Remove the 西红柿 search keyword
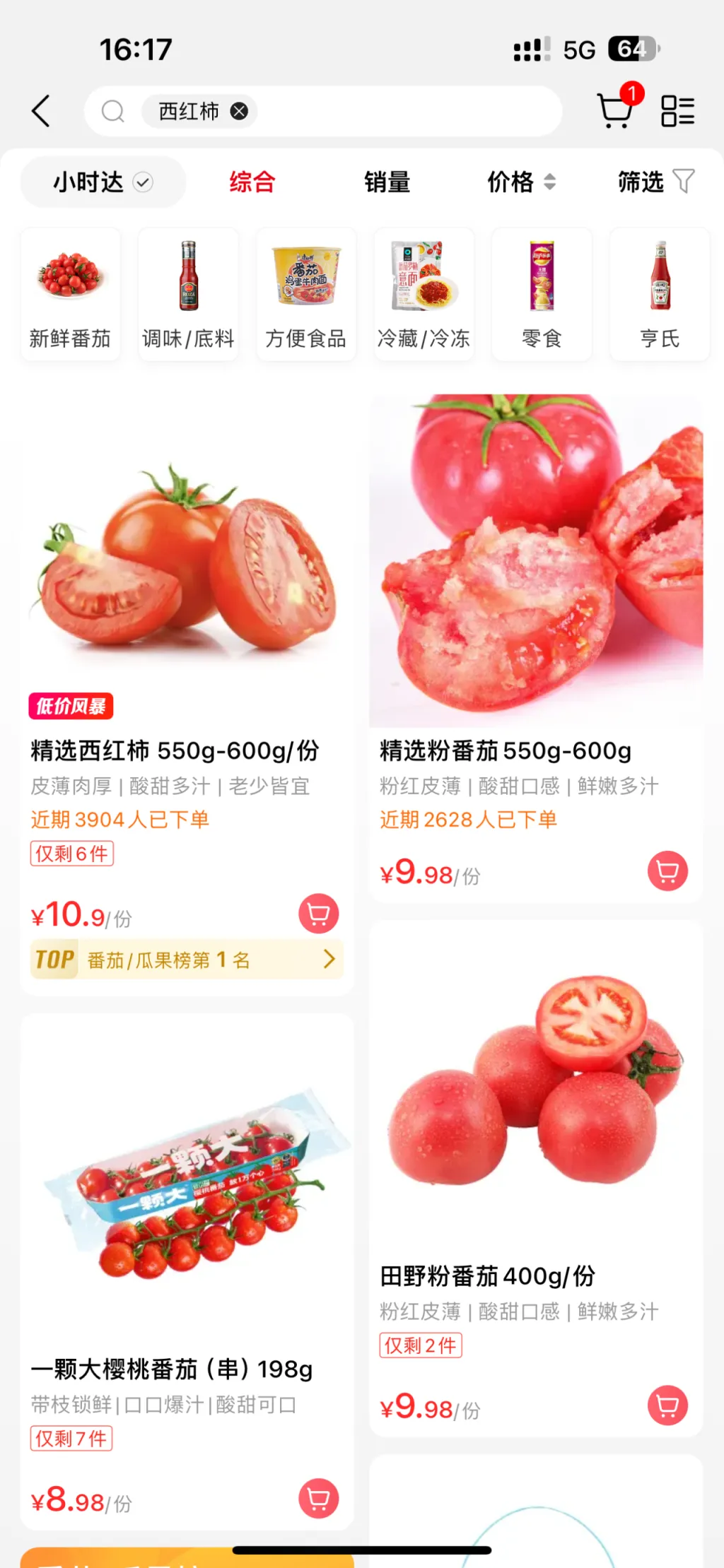This screenshot has height=1568, width=724. click(x=240, y=111)
